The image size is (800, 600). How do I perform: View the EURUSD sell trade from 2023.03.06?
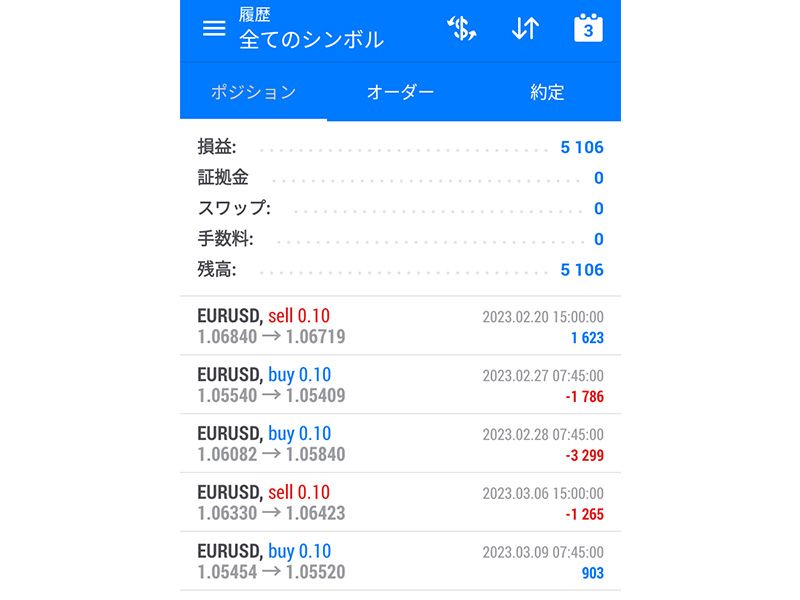pyautogui.click(x=400, y=503)
